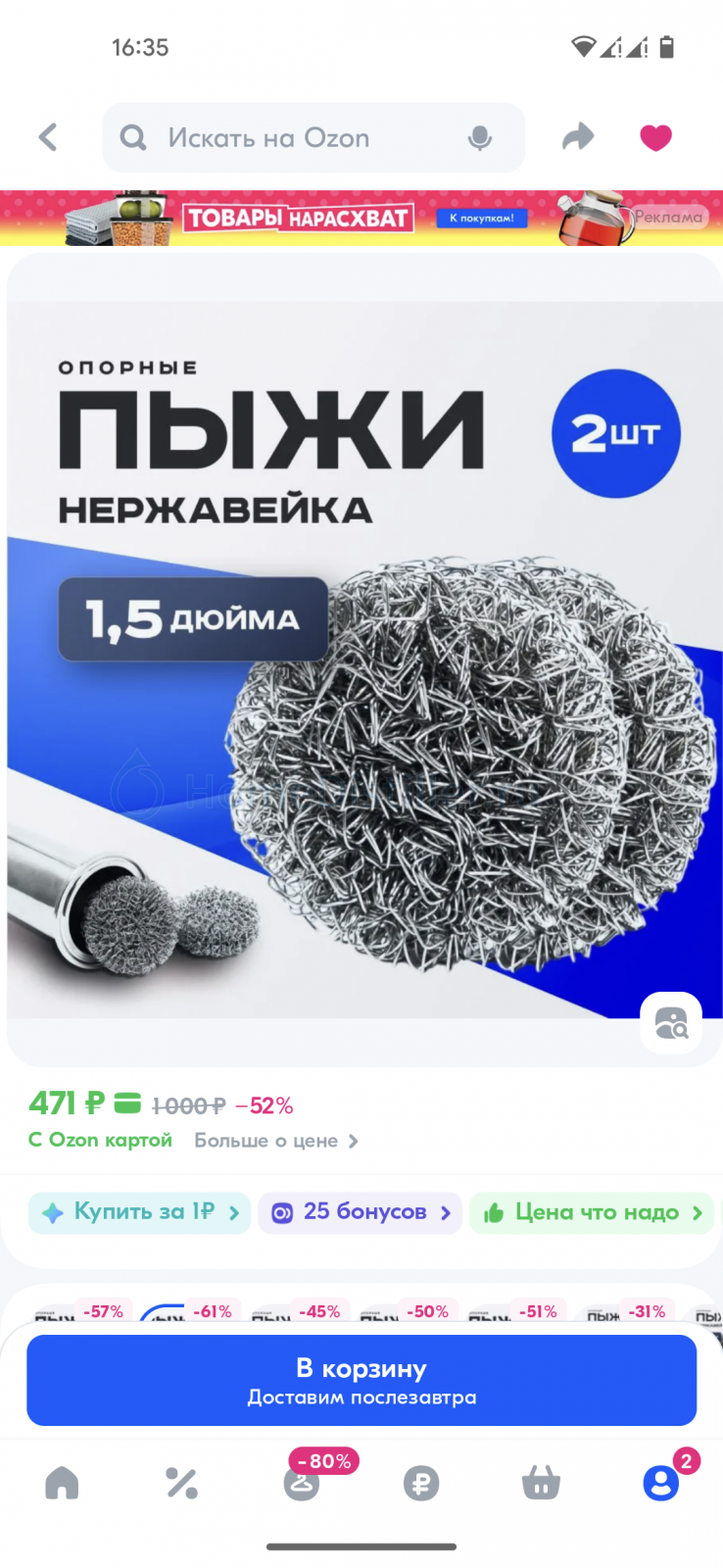The height and width of the screenshot is (1568, 723).
Task: Open the 'Товары нарасхват' ad banner
Action: tap(361, 218)
